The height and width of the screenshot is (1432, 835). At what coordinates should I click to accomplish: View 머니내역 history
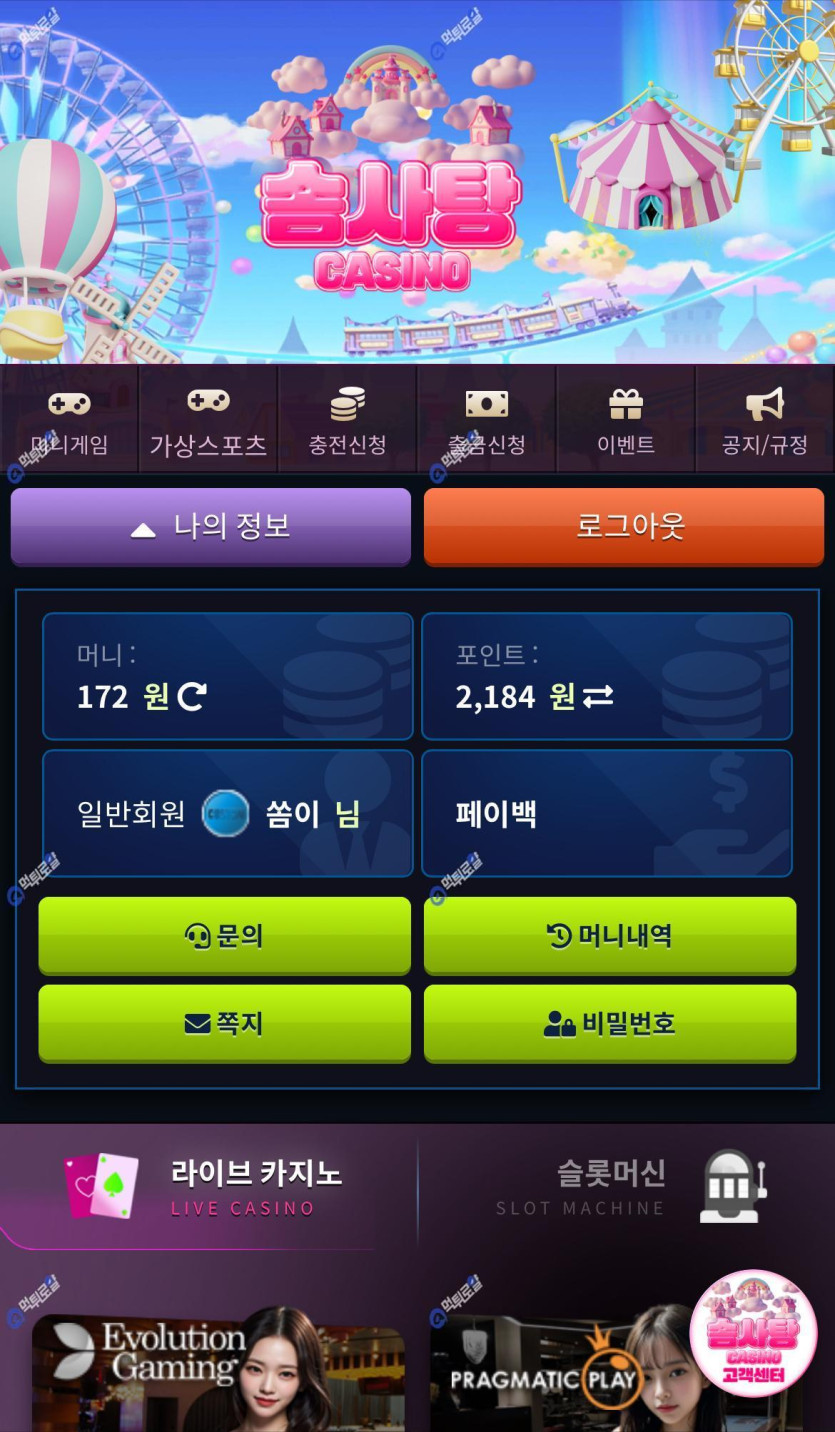pos(610,935)
